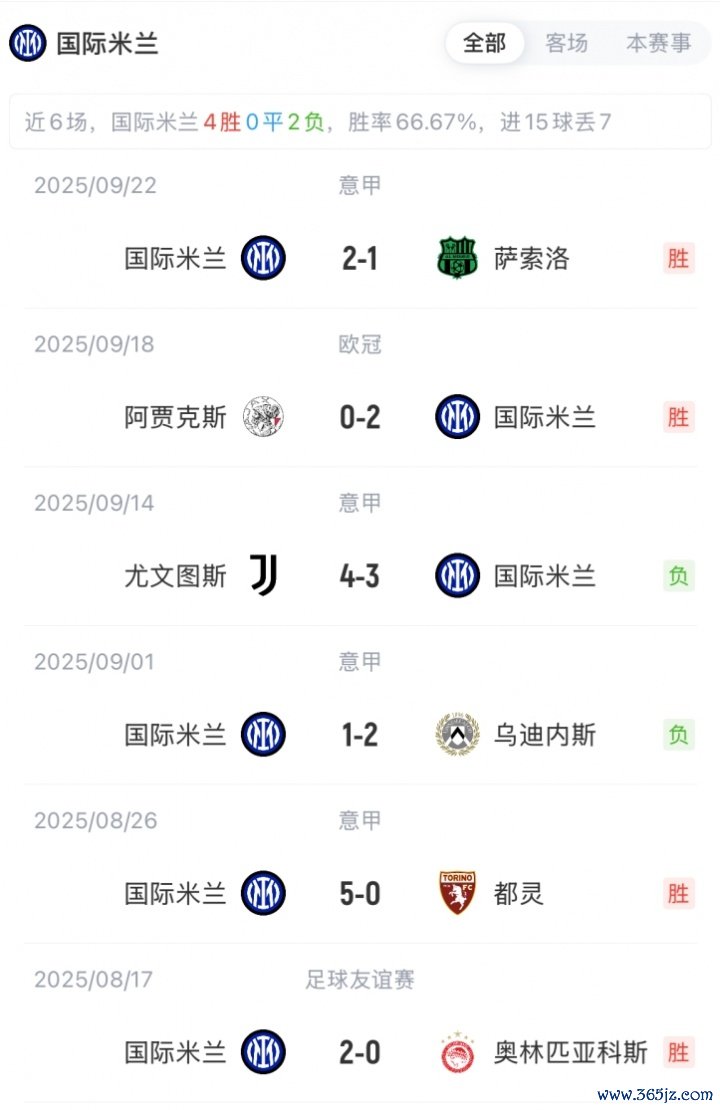This screenshot has width=720, height=1110.
Task: Open the 国际米兰 vs 萨索洛 match
Action: click(x=360, y=259)
